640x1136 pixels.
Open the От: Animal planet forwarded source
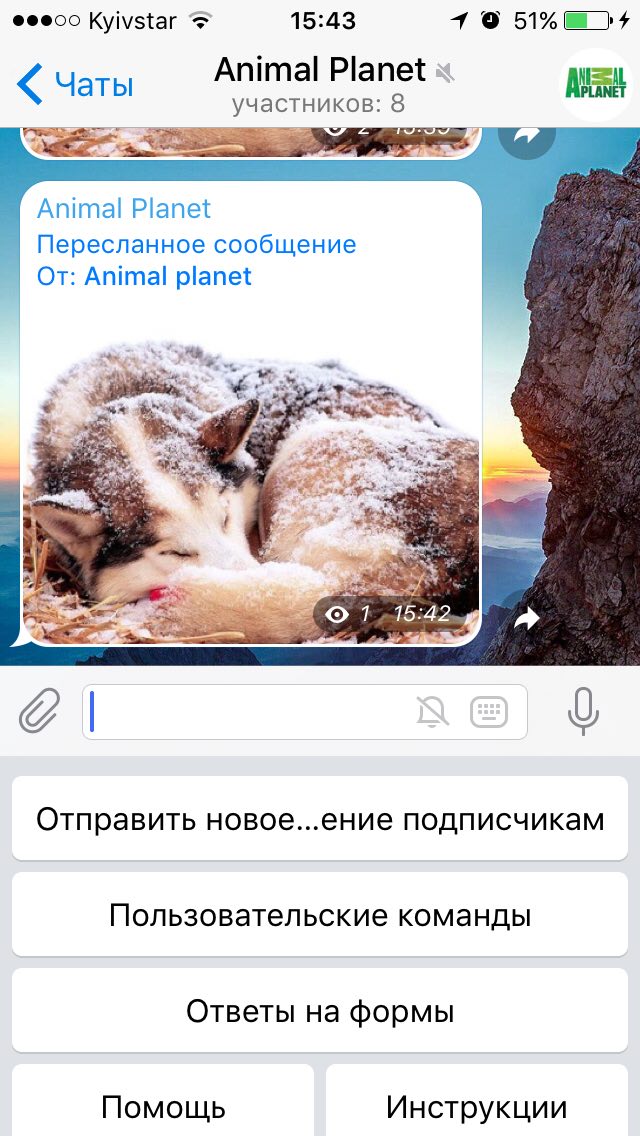(167, 277)
